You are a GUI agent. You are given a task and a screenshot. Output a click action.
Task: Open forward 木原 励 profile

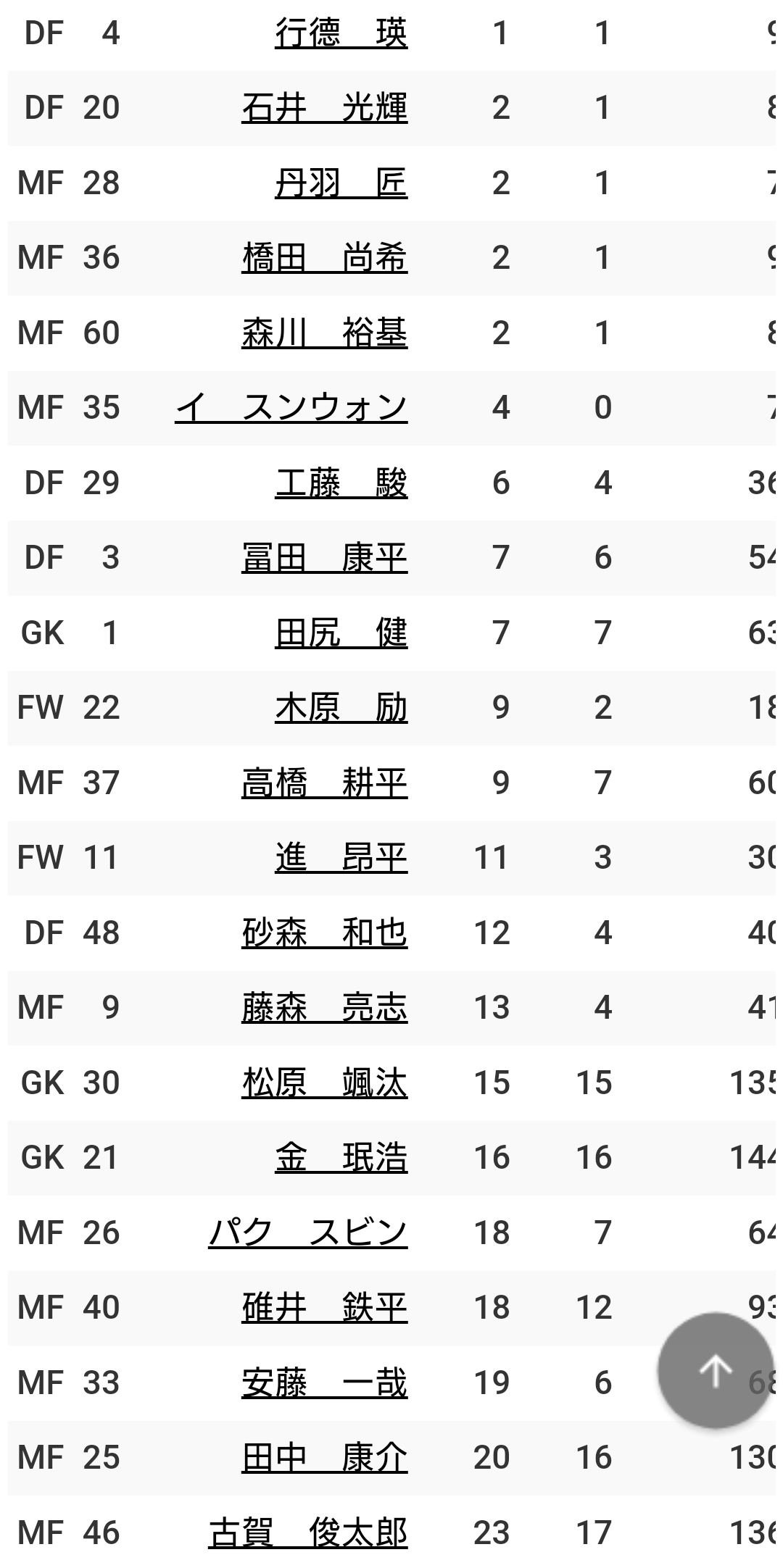341,708
